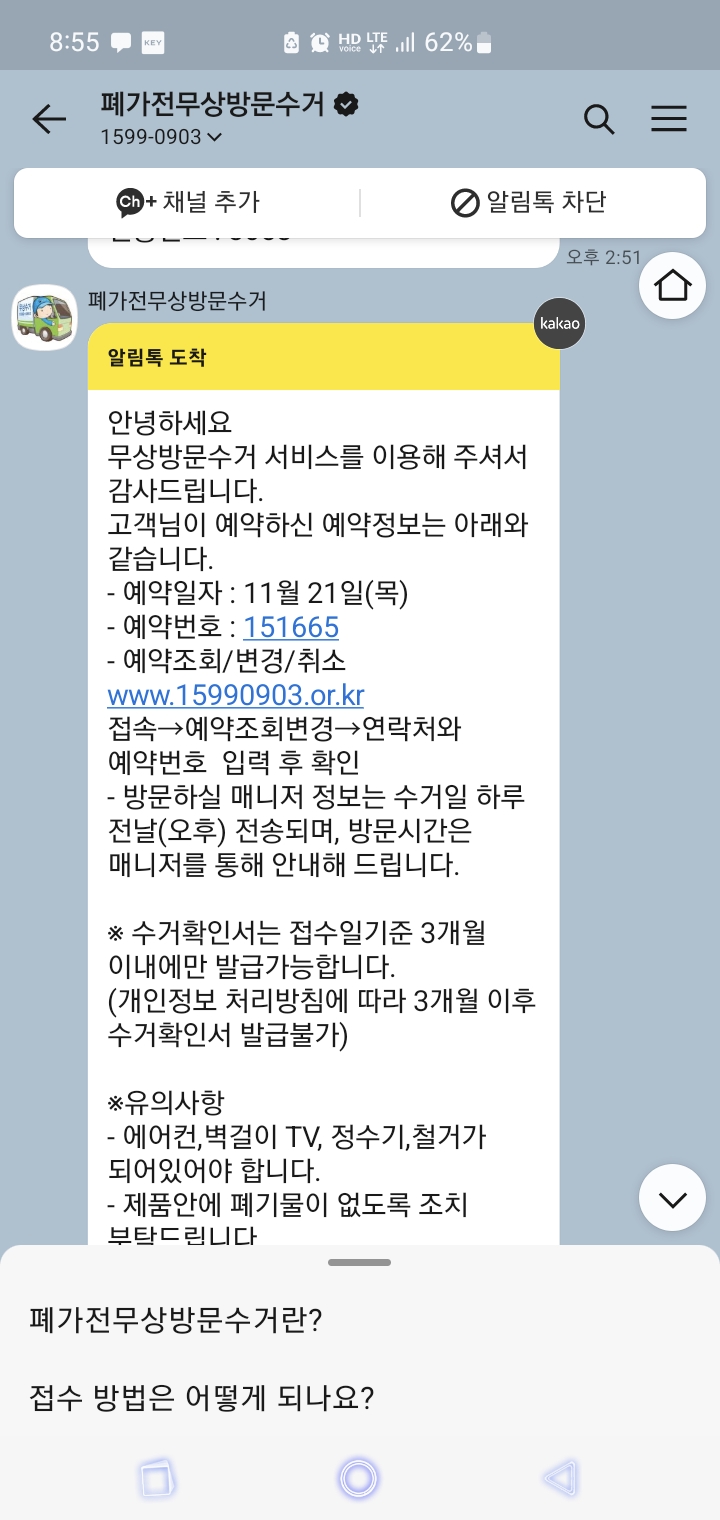
Task: Open the hamburger menu
Action: [x=669, y=119]
